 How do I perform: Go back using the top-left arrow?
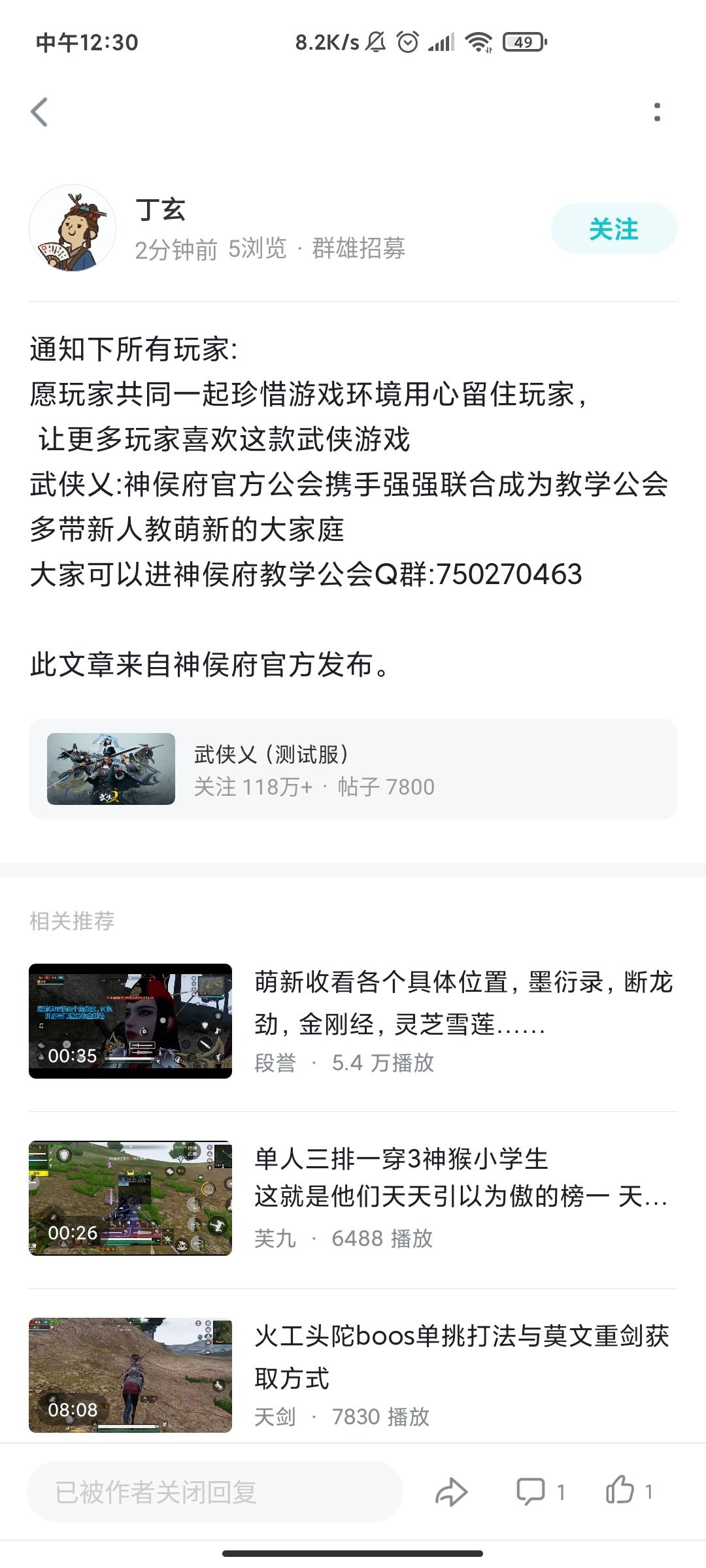39,112
